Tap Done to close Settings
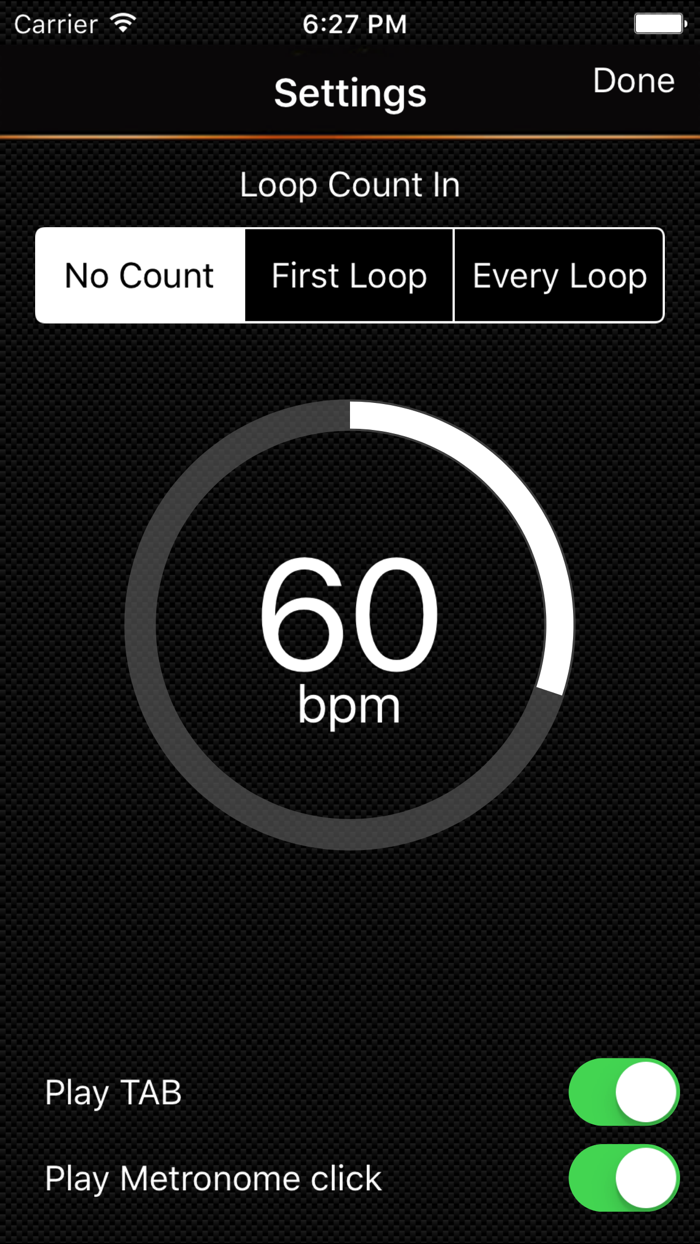The height and width of the screenshot is (1244, 700). click(x=633, y=81)
